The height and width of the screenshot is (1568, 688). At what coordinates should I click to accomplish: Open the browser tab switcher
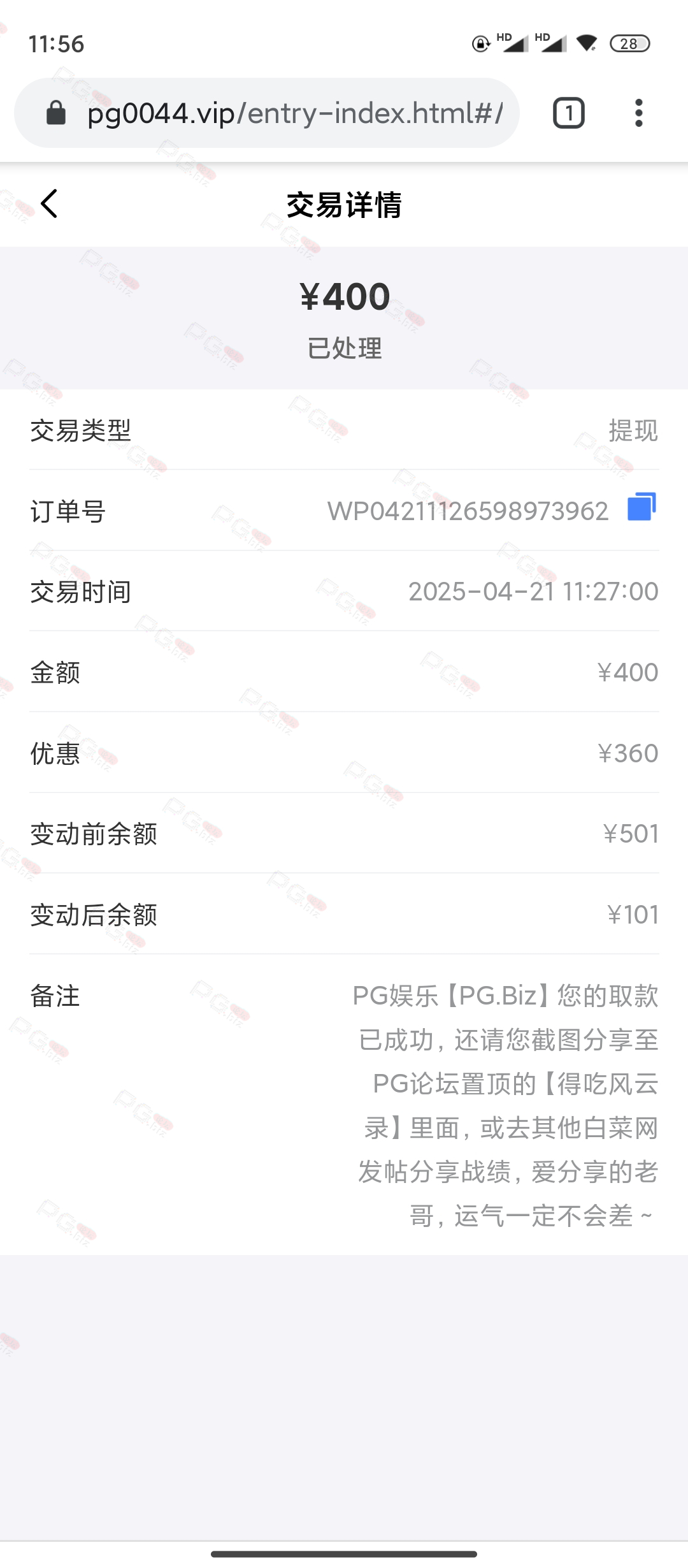tap(568, 113)
